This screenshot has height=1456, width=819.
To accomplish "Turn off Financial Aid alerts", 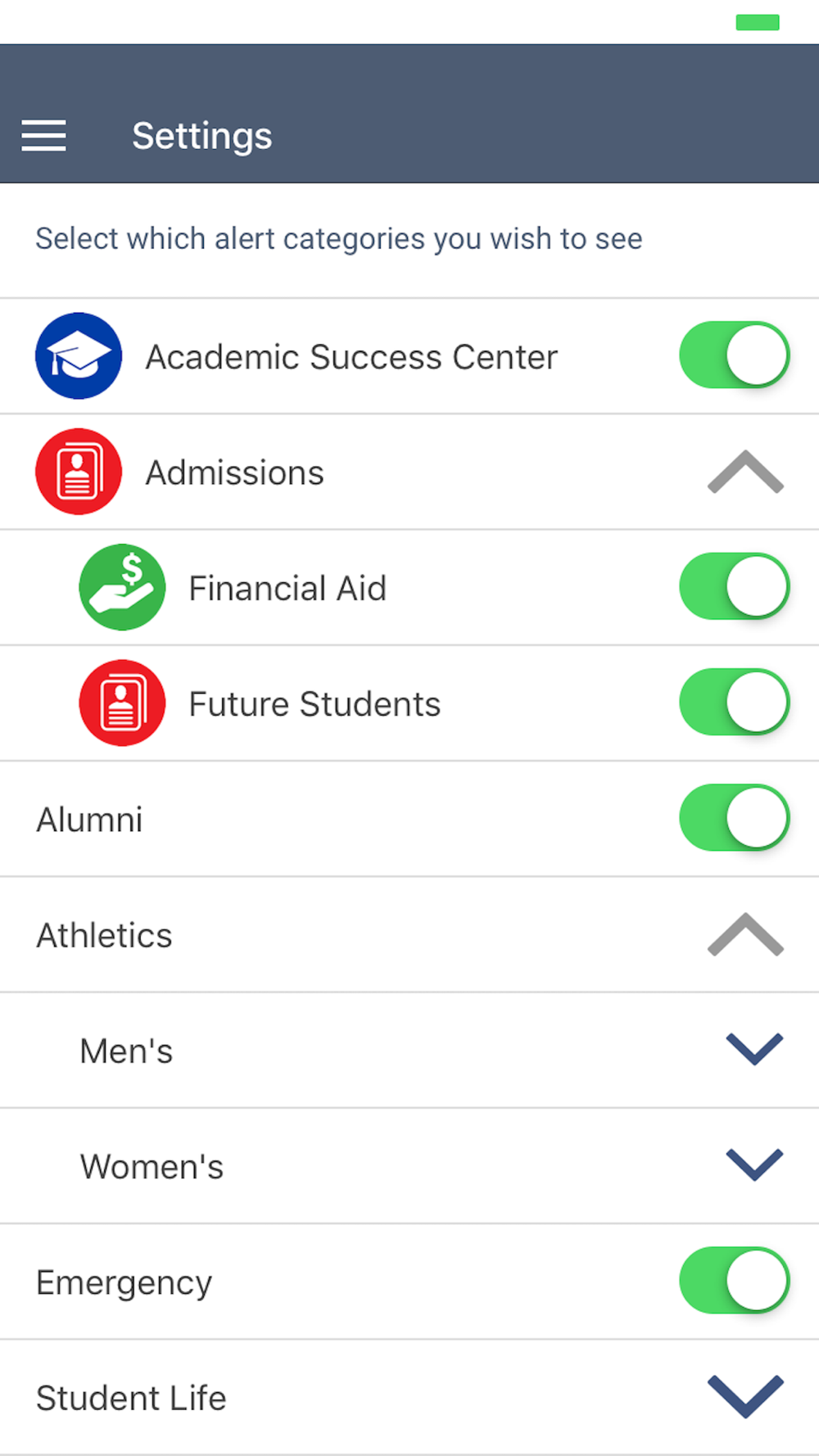I will pos(734,587).
